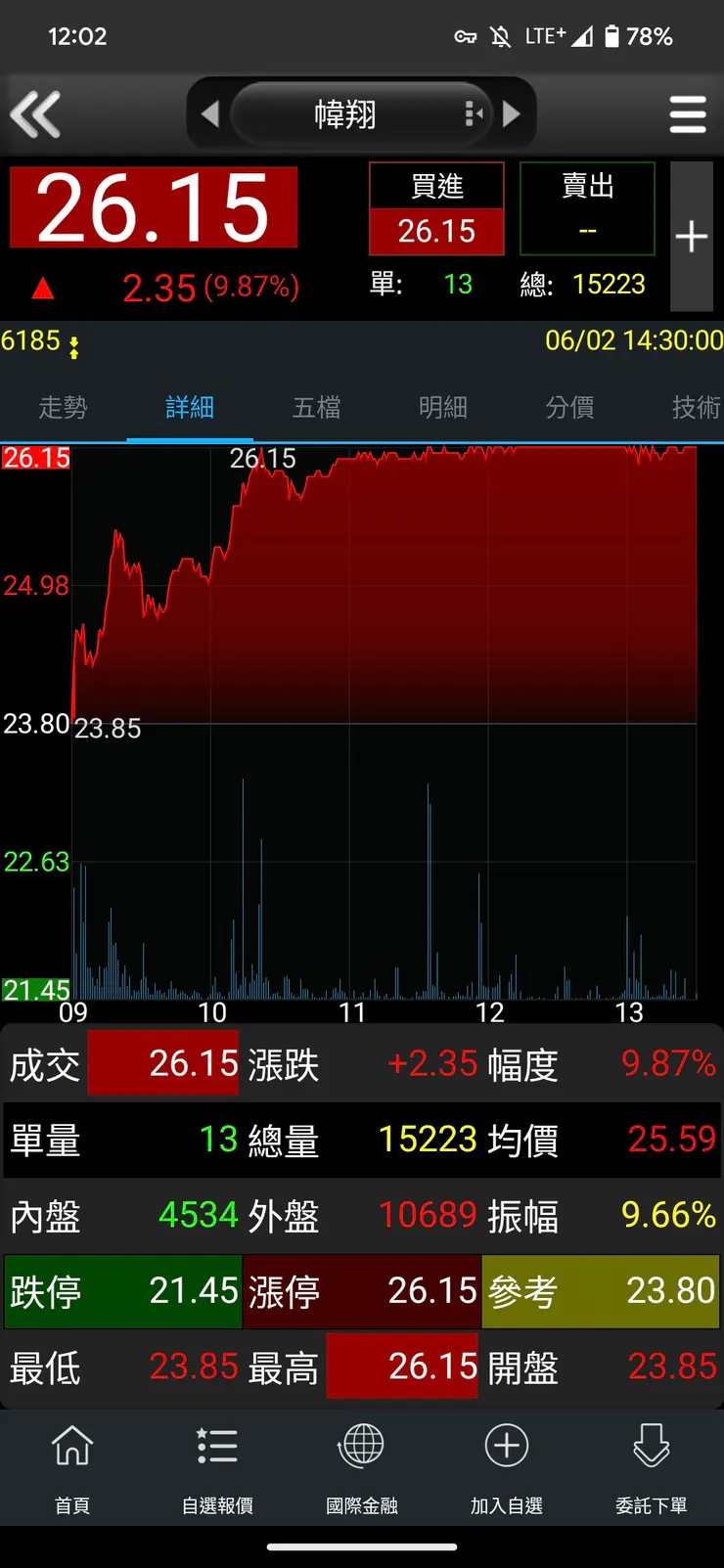This screenshot has height=1568, width=724.
Task: Select the 詳細 tab
Action: [190, 407]
